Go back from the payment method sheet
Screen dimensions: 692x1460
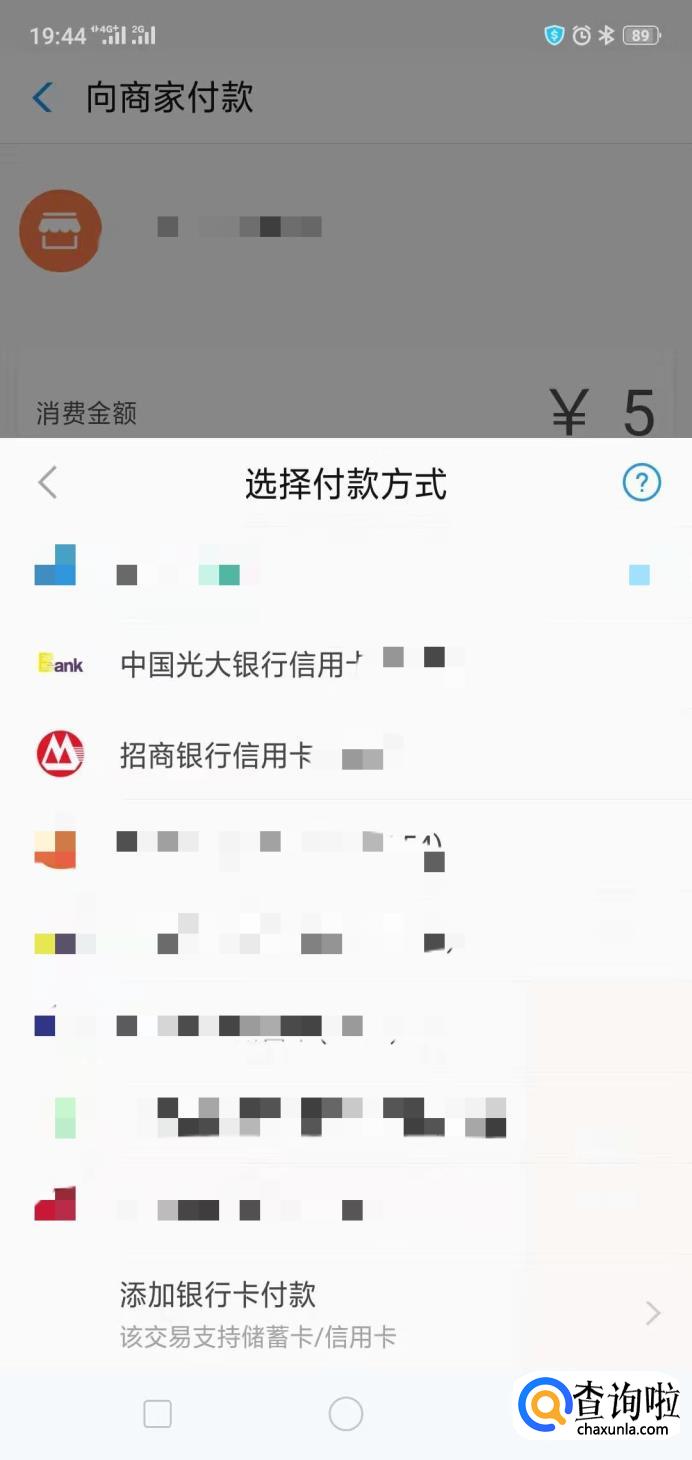[x=47, y=483]
